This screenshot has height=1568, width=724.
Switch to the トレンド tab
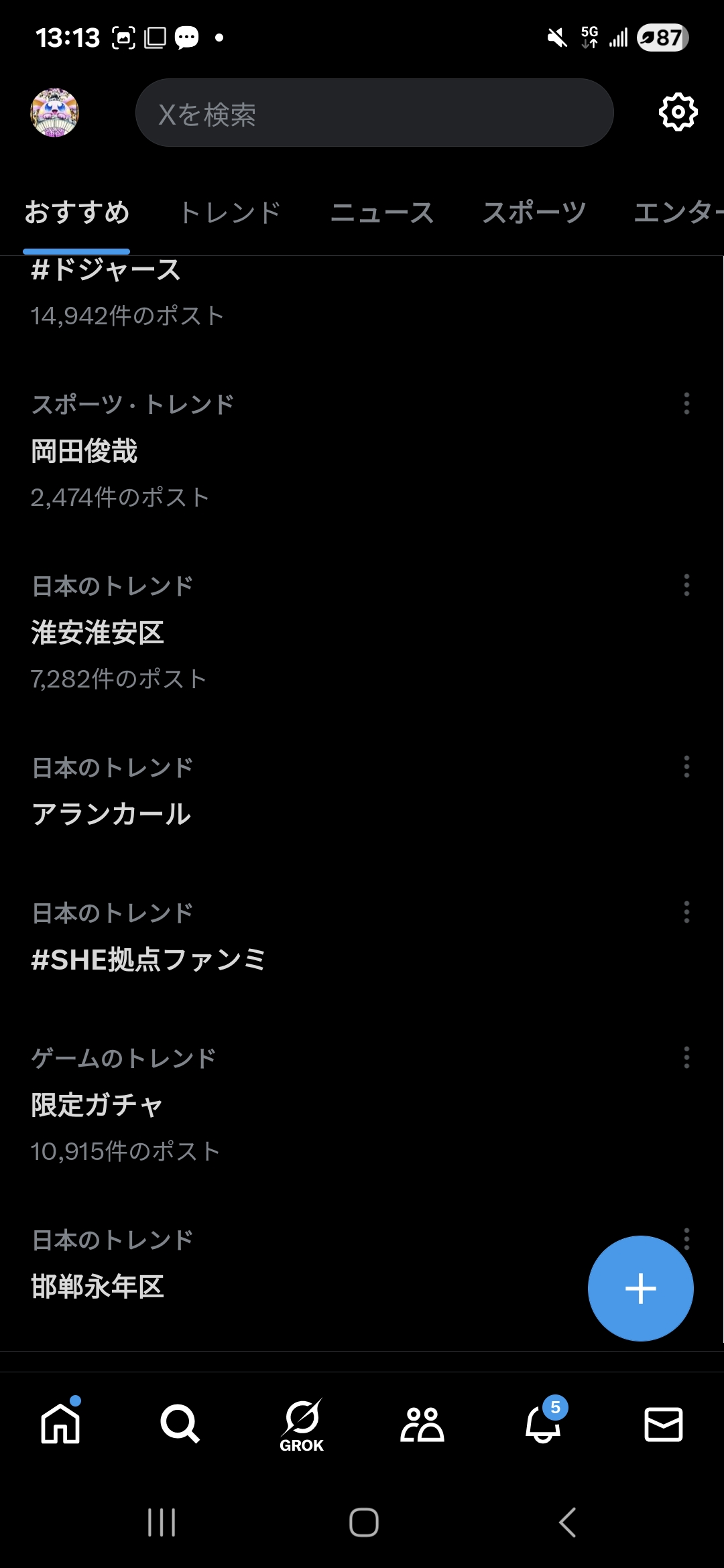click(x=230, y=212)
